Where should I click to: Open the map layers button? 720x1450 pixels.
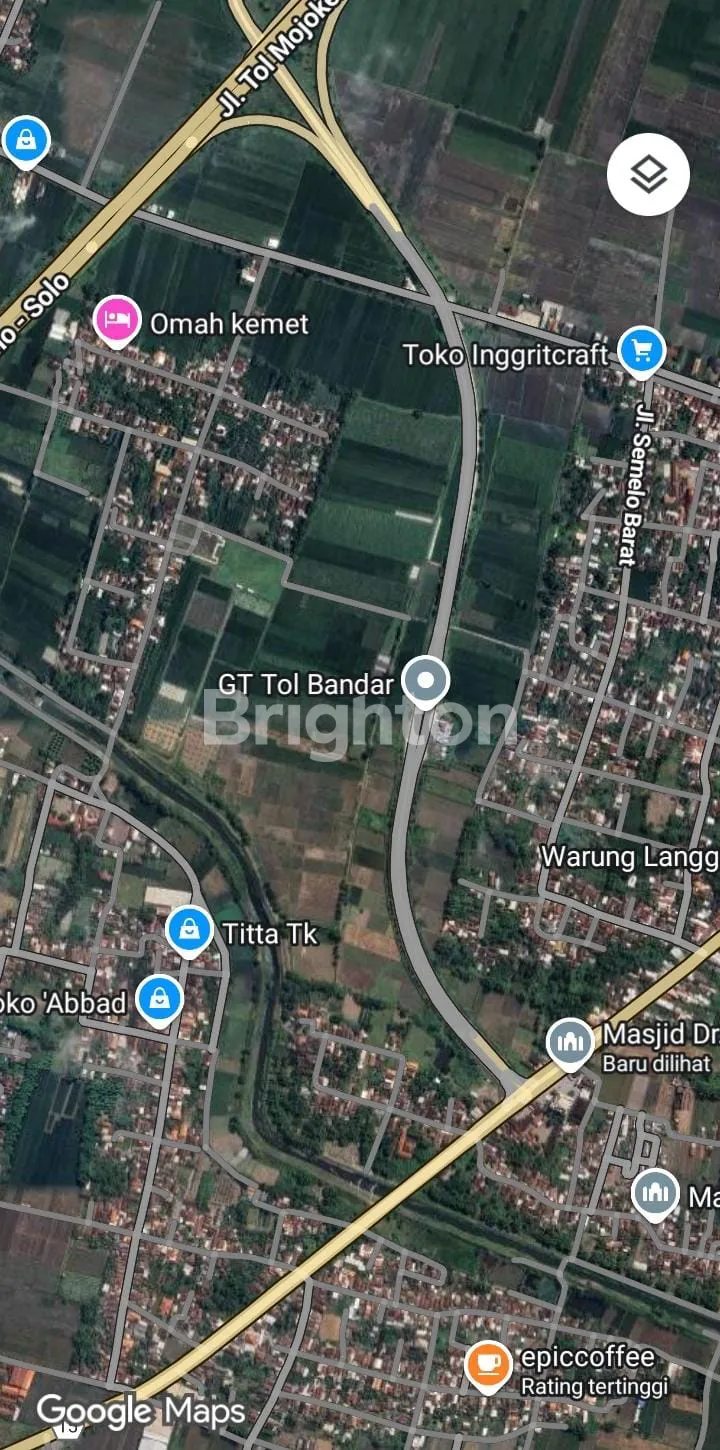pos(648,175)
